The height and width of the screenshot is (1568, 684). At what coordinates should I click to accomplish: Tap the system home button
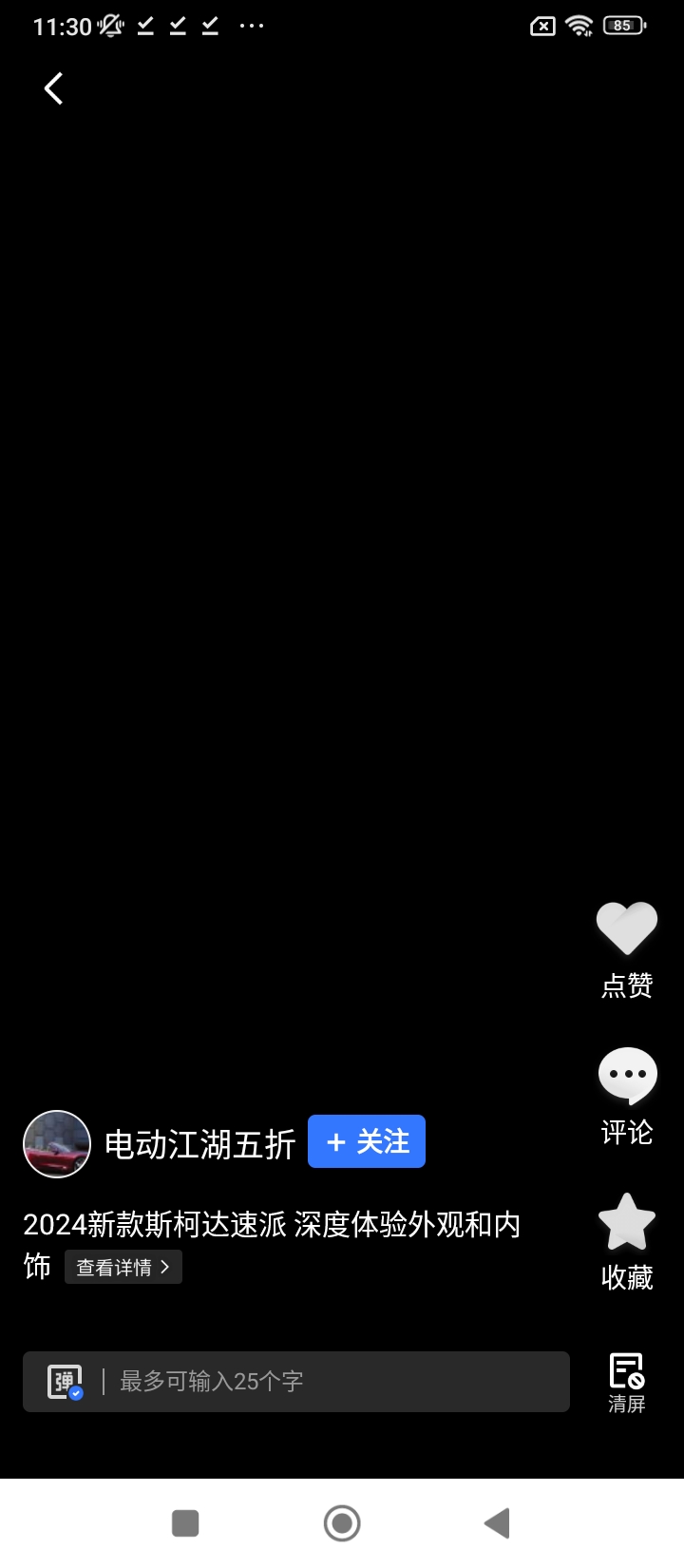click(342, 1523)
